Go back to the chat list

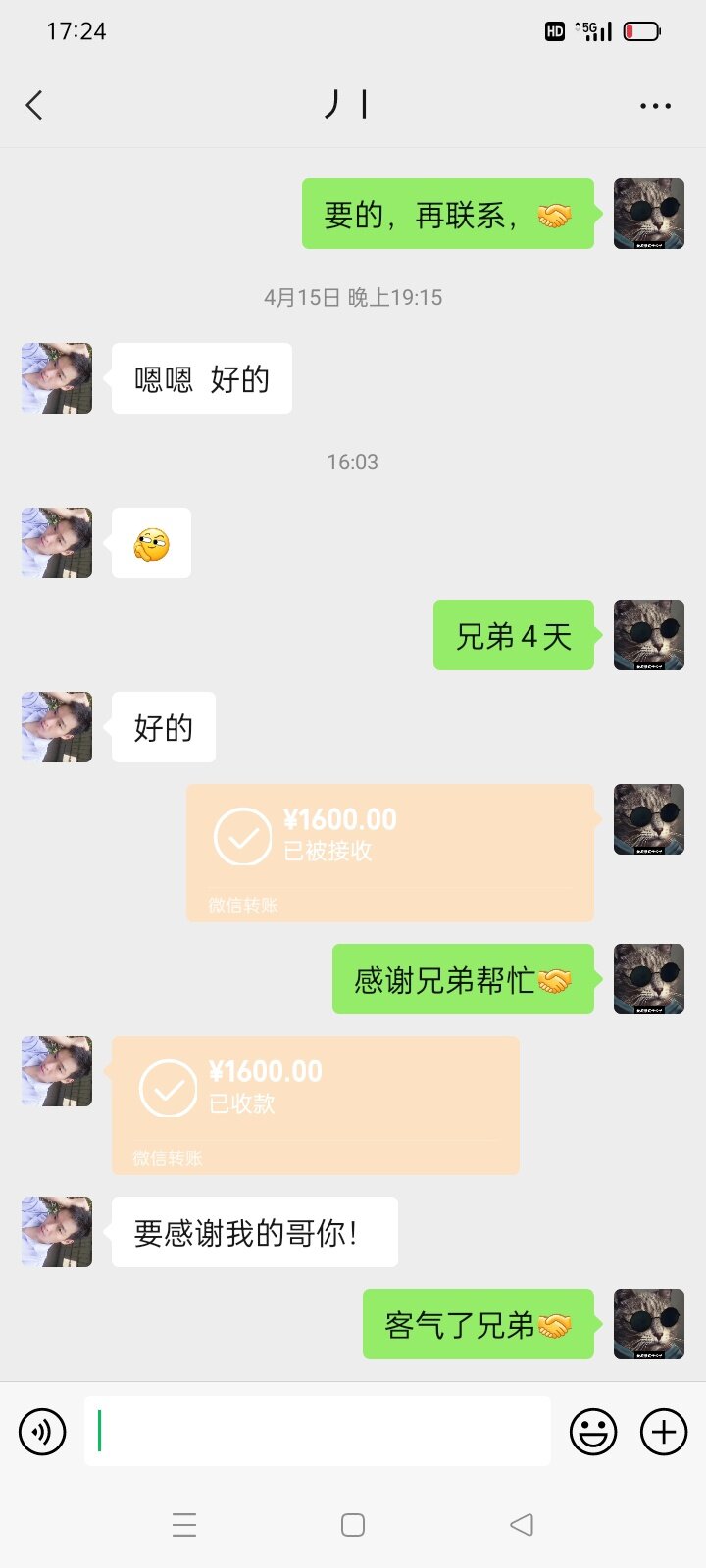click(x=35, y=105)
